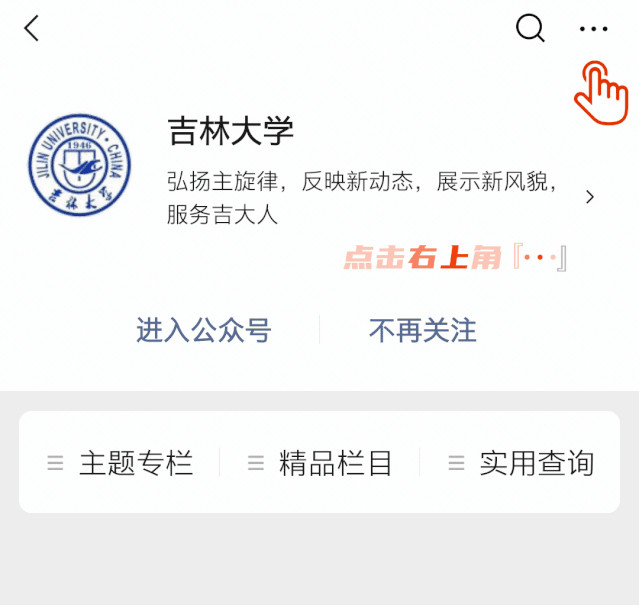Open the three-dot overflow menu

pos(593,29)
